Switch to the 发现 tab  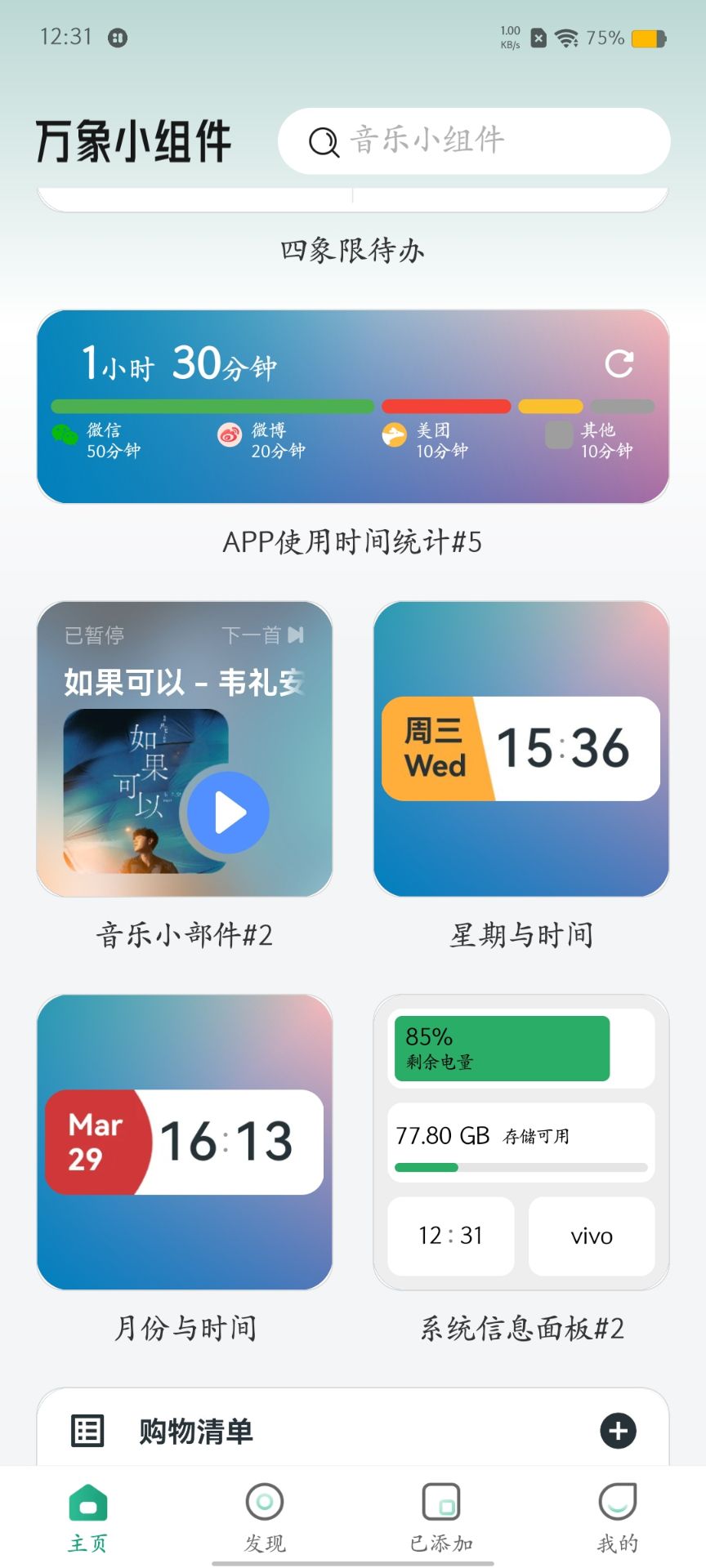tap(265, 1518)
